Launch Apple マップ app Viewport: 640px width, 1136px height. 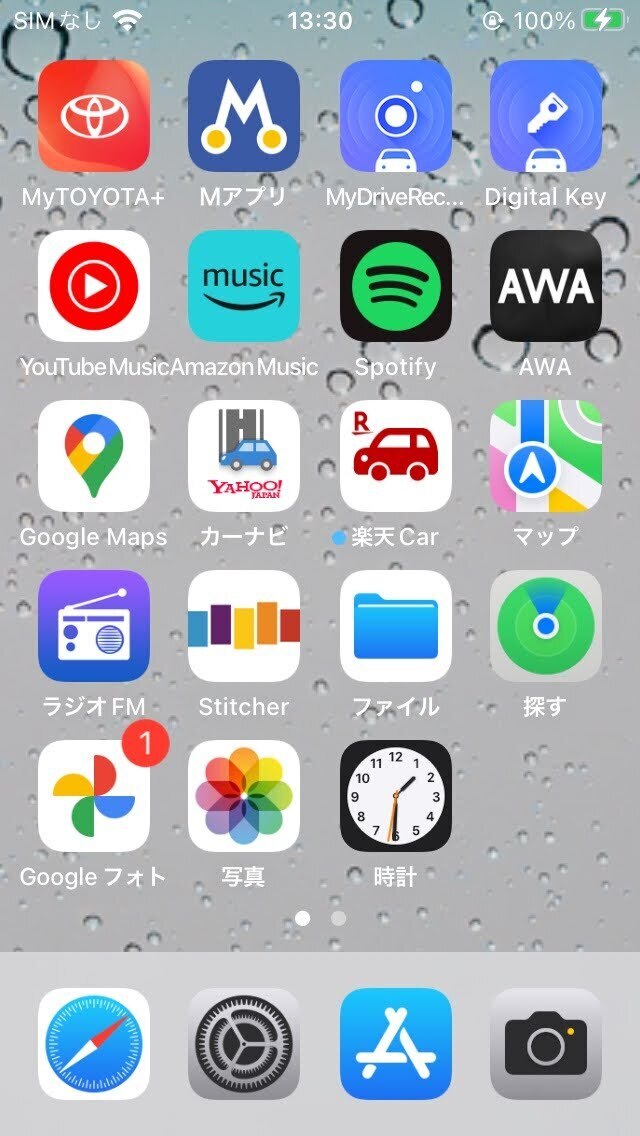(x=546, y=456)
